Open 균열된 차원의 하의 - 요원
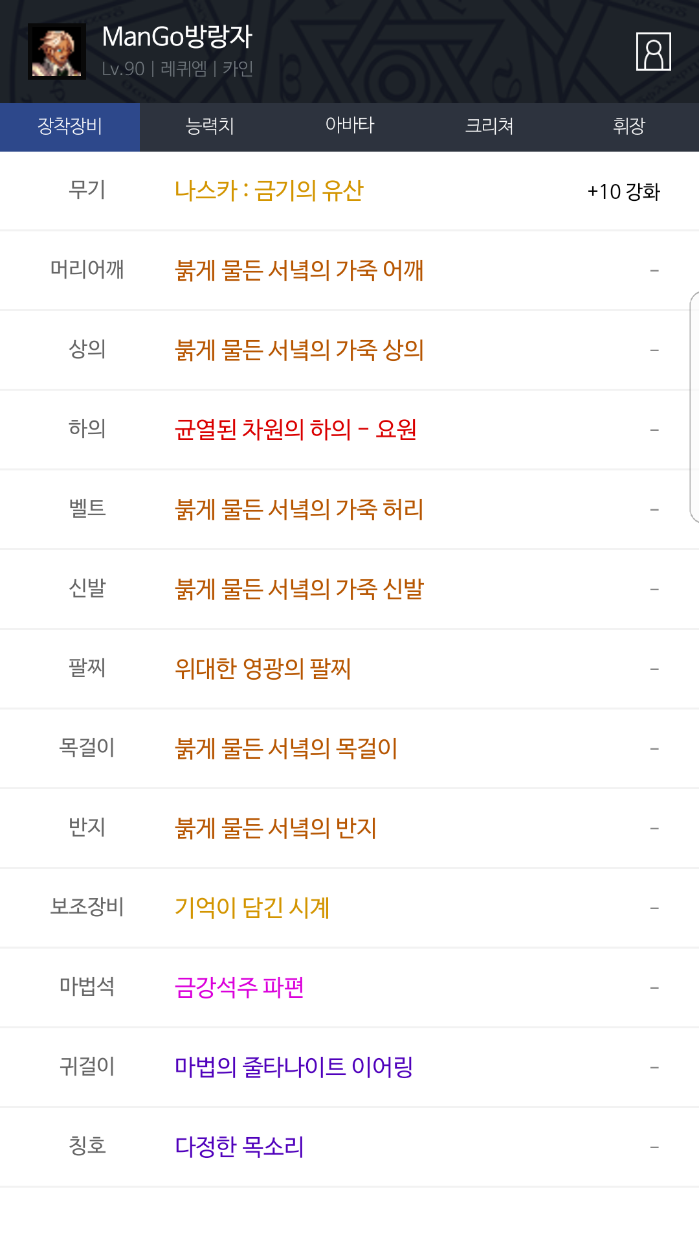Image resolution: width=699 pixels, height=1244 pixels. click(x=295, y=429)
